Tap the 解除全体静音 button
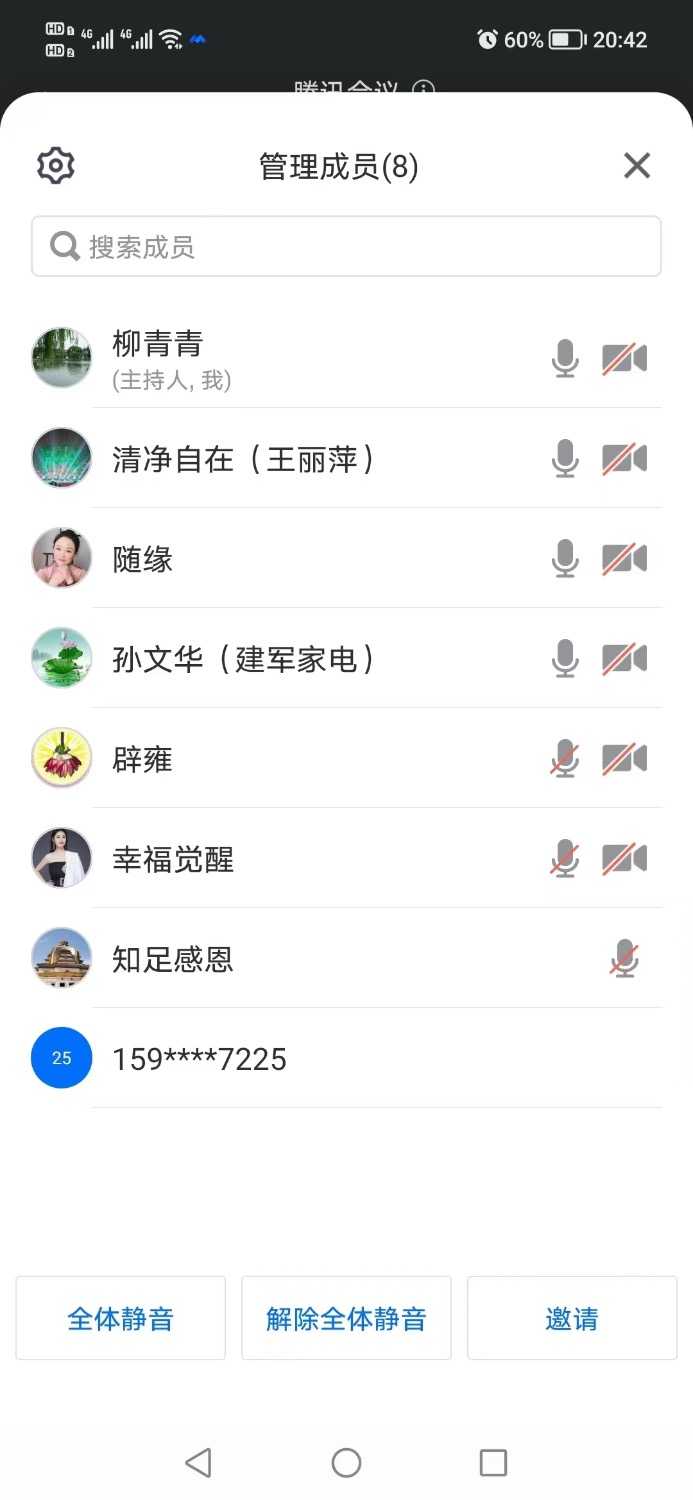The height and width of the screenshot is (1500, 693). (x=346, y=1318)
